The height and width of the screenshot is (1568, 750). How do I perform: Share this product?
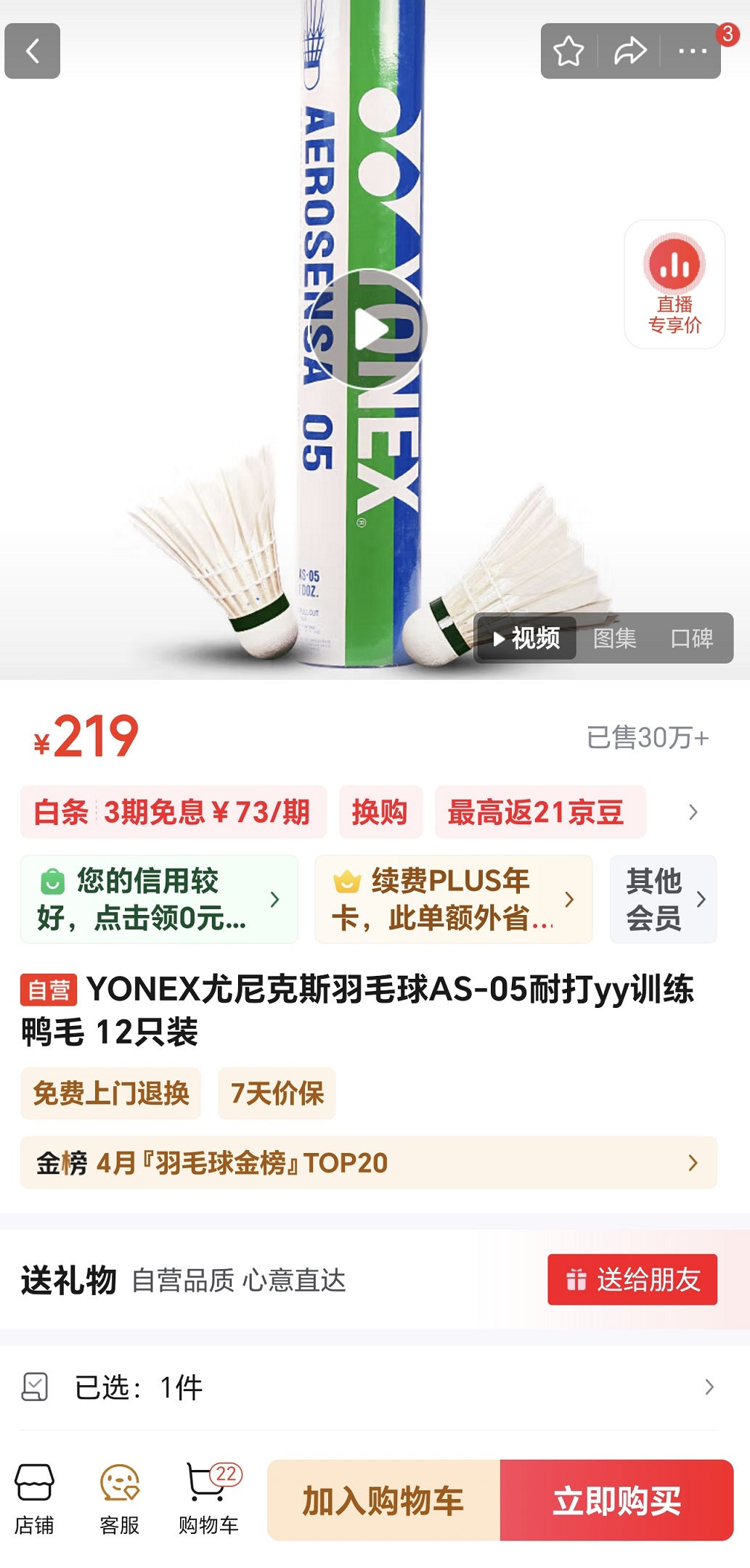629,51
